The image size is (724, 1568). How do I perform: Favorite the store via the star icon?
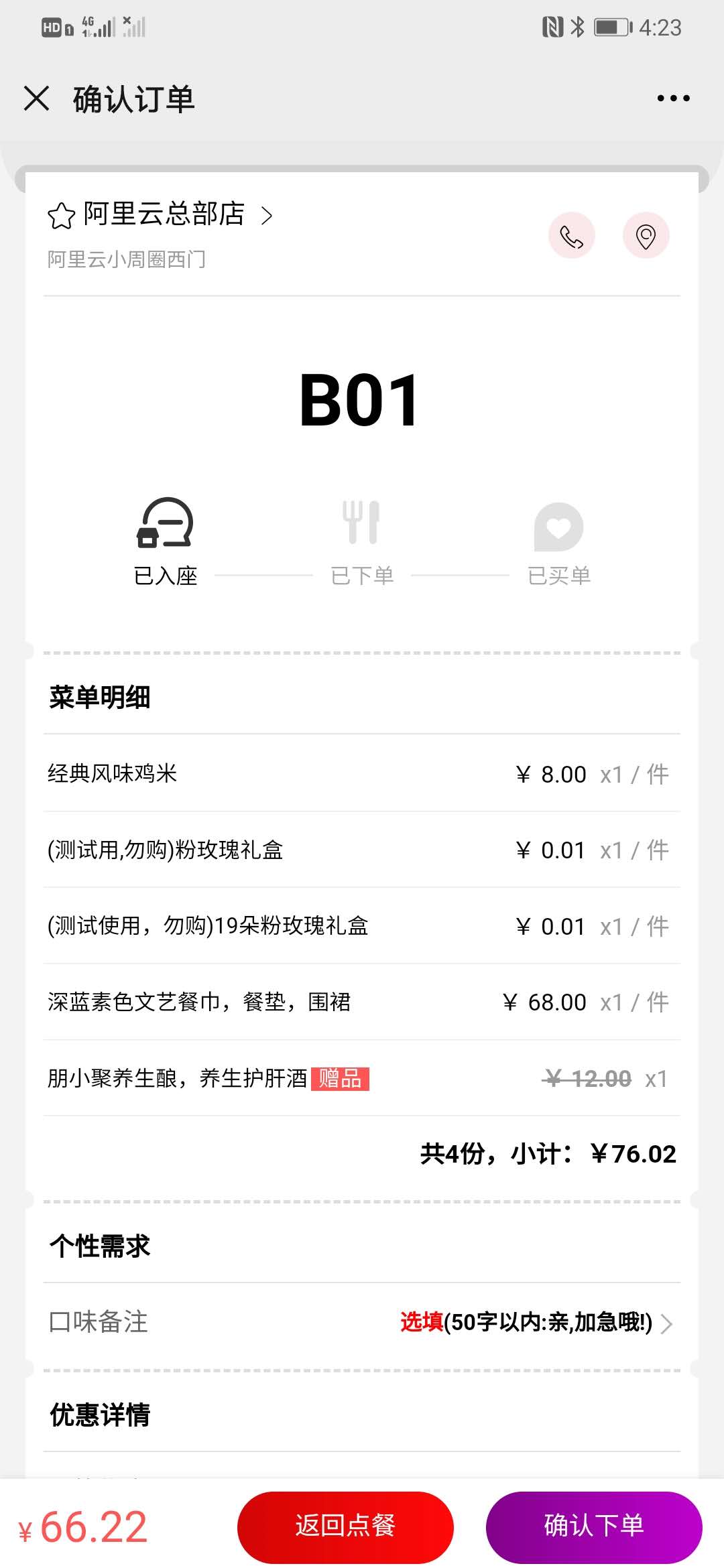(x=61, y=216)
